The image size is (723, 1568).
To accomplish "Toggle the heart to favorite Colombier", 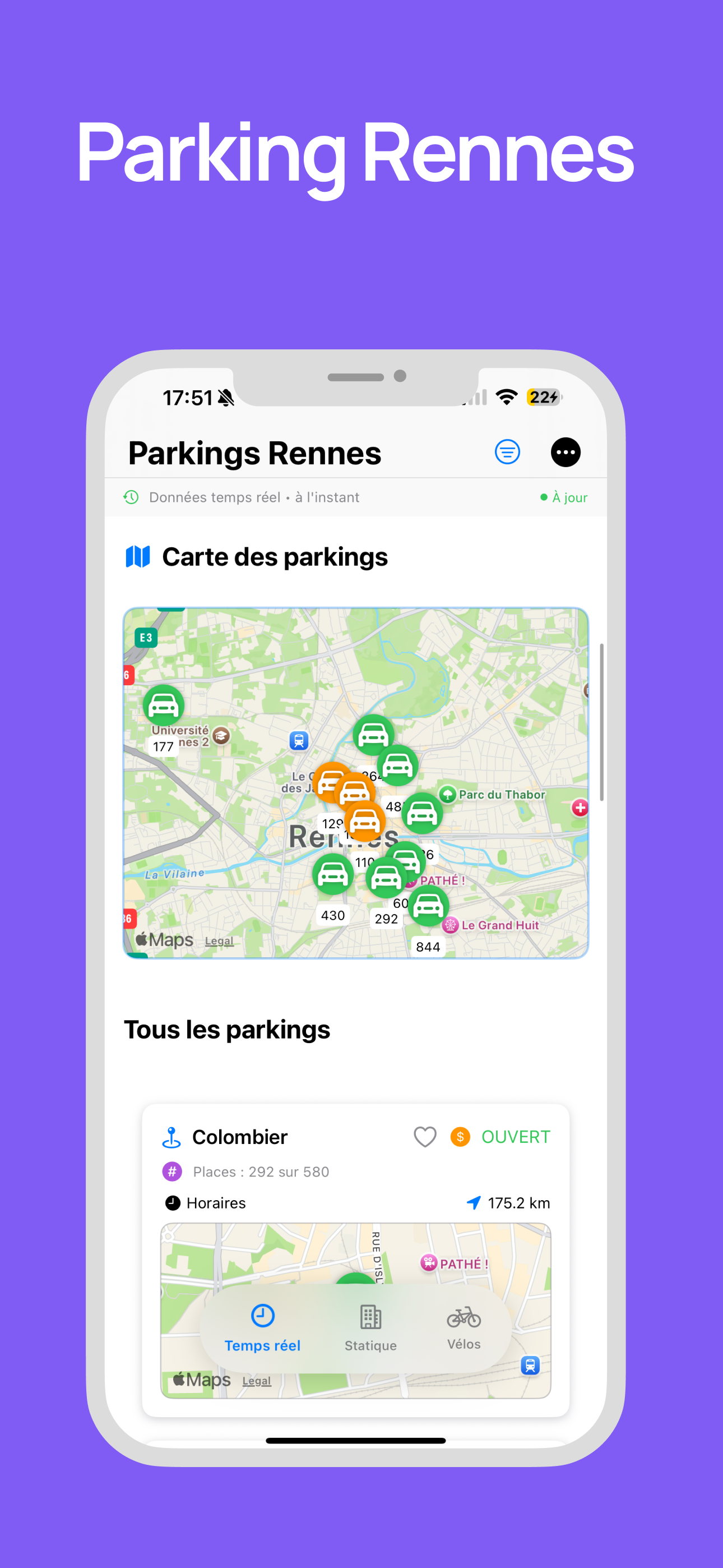I will [x=425, y=1136].
